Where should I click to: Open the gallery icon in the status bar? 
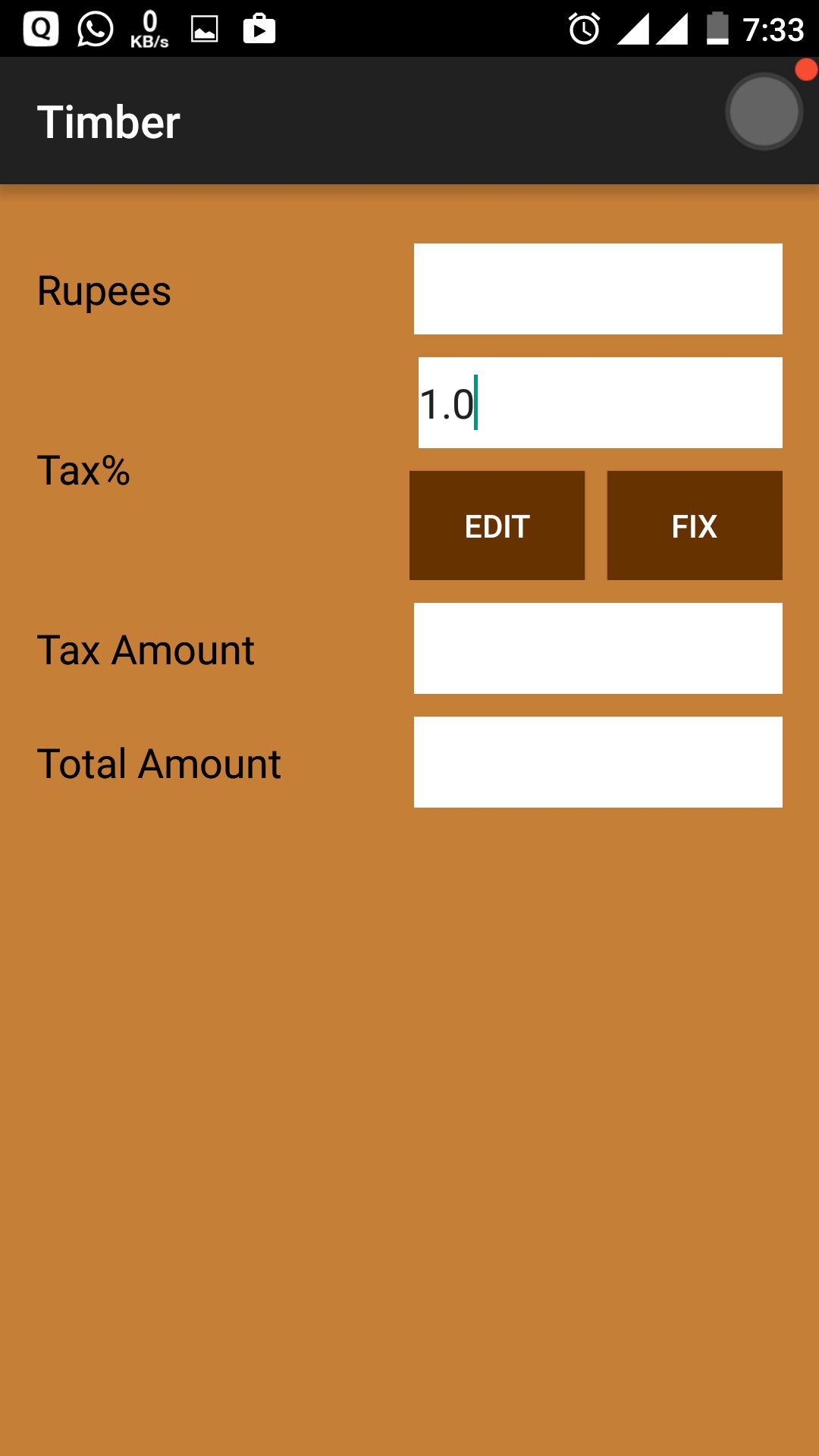203,28
